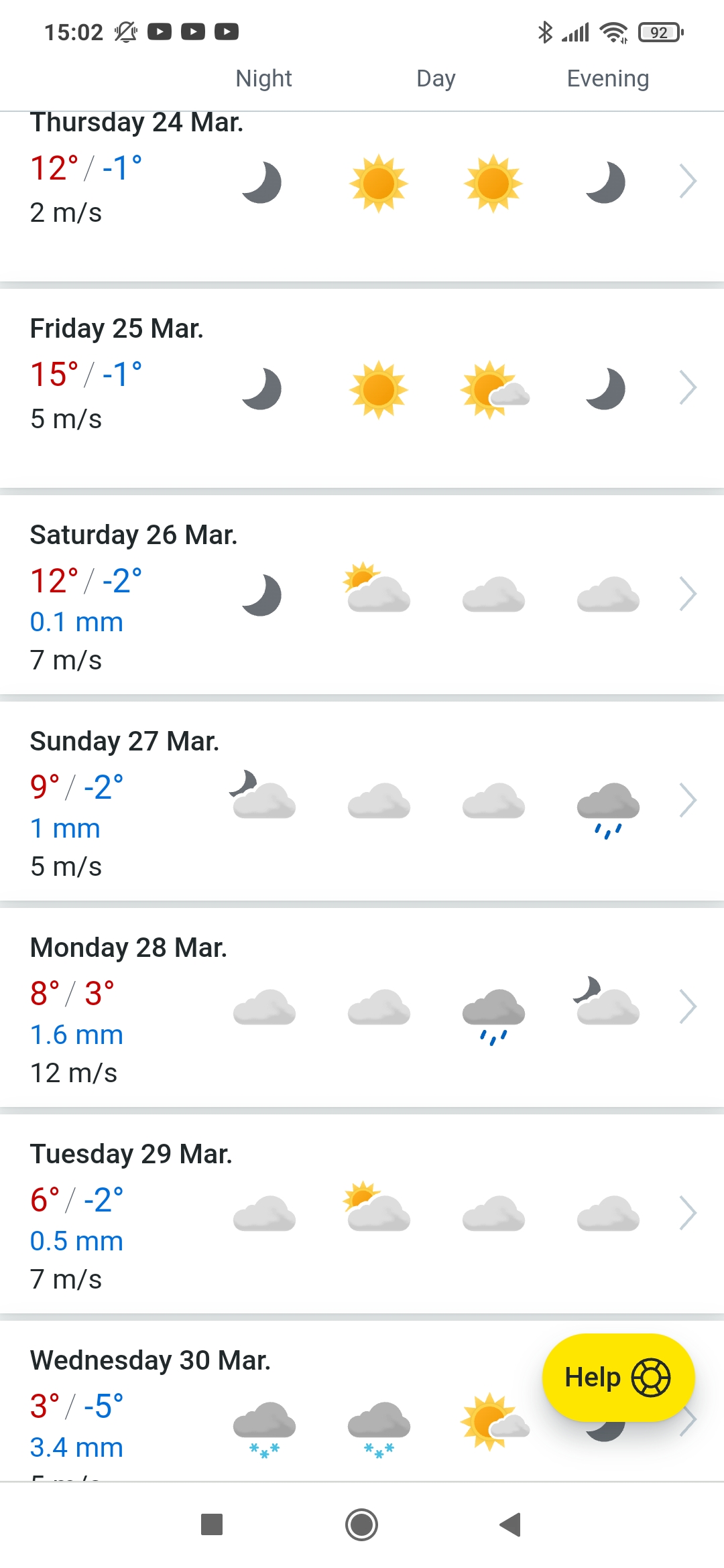Open Thursday 24 Mar. forecast details

pos(688,182)
